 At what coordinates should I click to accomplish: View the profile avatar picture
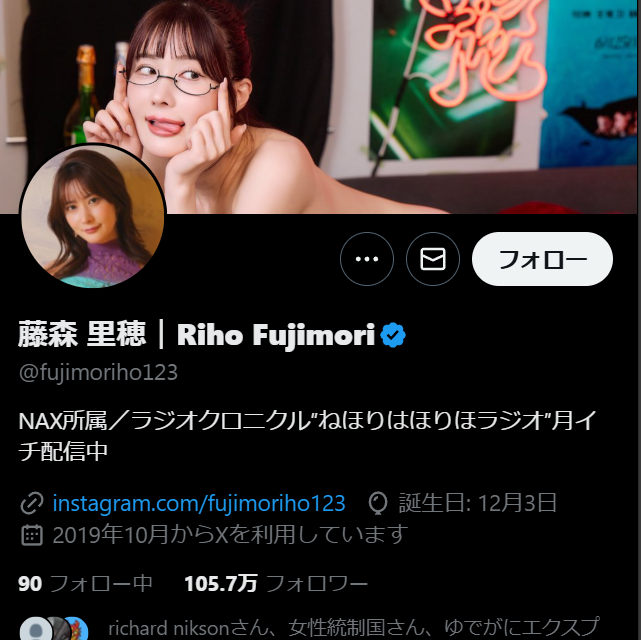click(x=92, y=217)
